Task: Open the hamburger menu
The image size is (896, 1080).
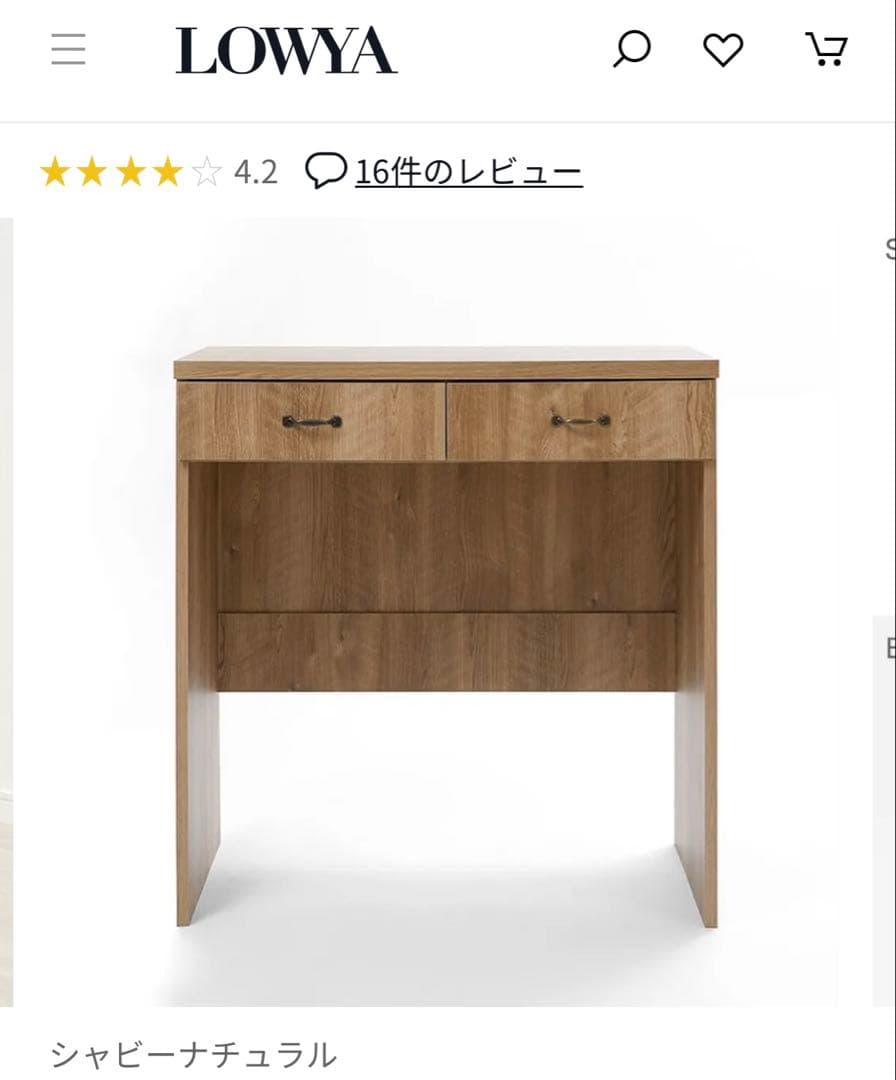Action: (68, 49)
